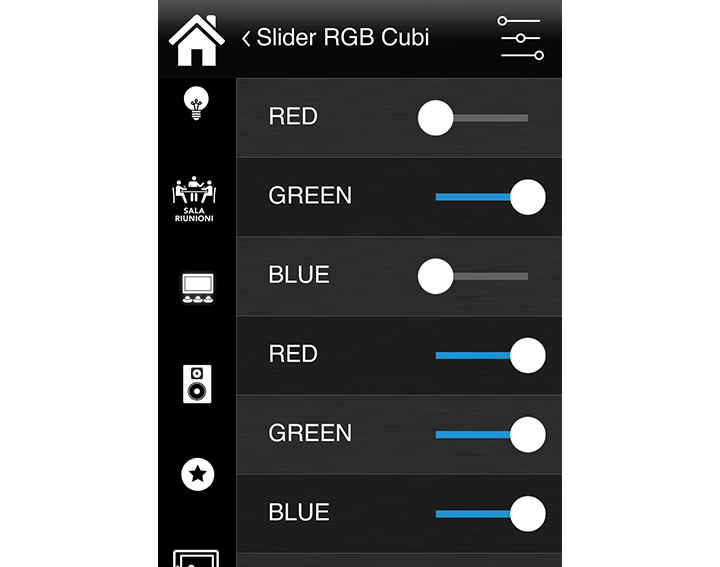This screenshot has width=720, height=567.
Task: Tap the BLUE slider set at maximum
Action: (527, 514)
